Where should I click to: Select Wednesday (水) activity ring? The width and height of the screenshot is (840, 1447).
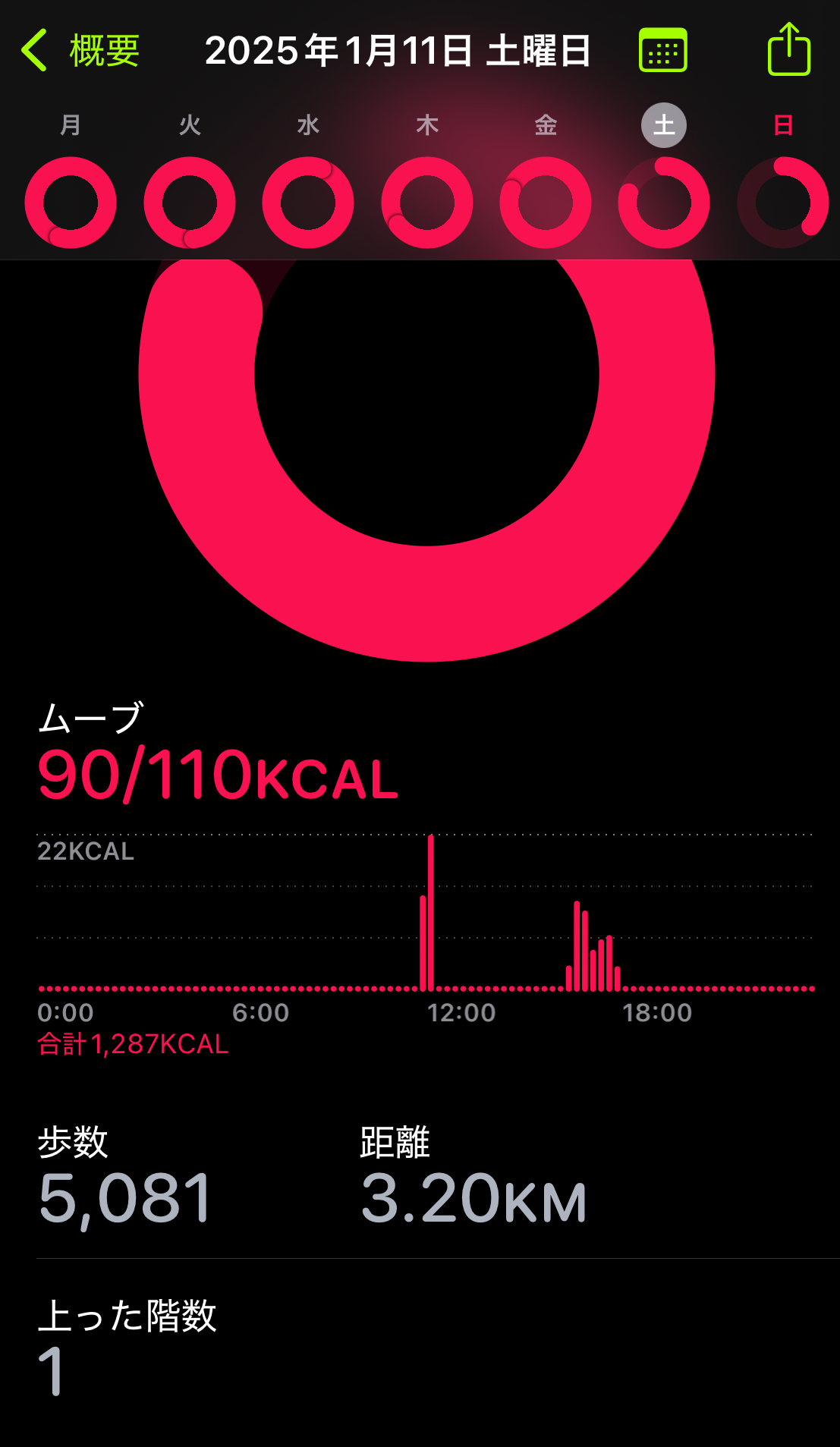pyautogui.click(x=308, y=203)
